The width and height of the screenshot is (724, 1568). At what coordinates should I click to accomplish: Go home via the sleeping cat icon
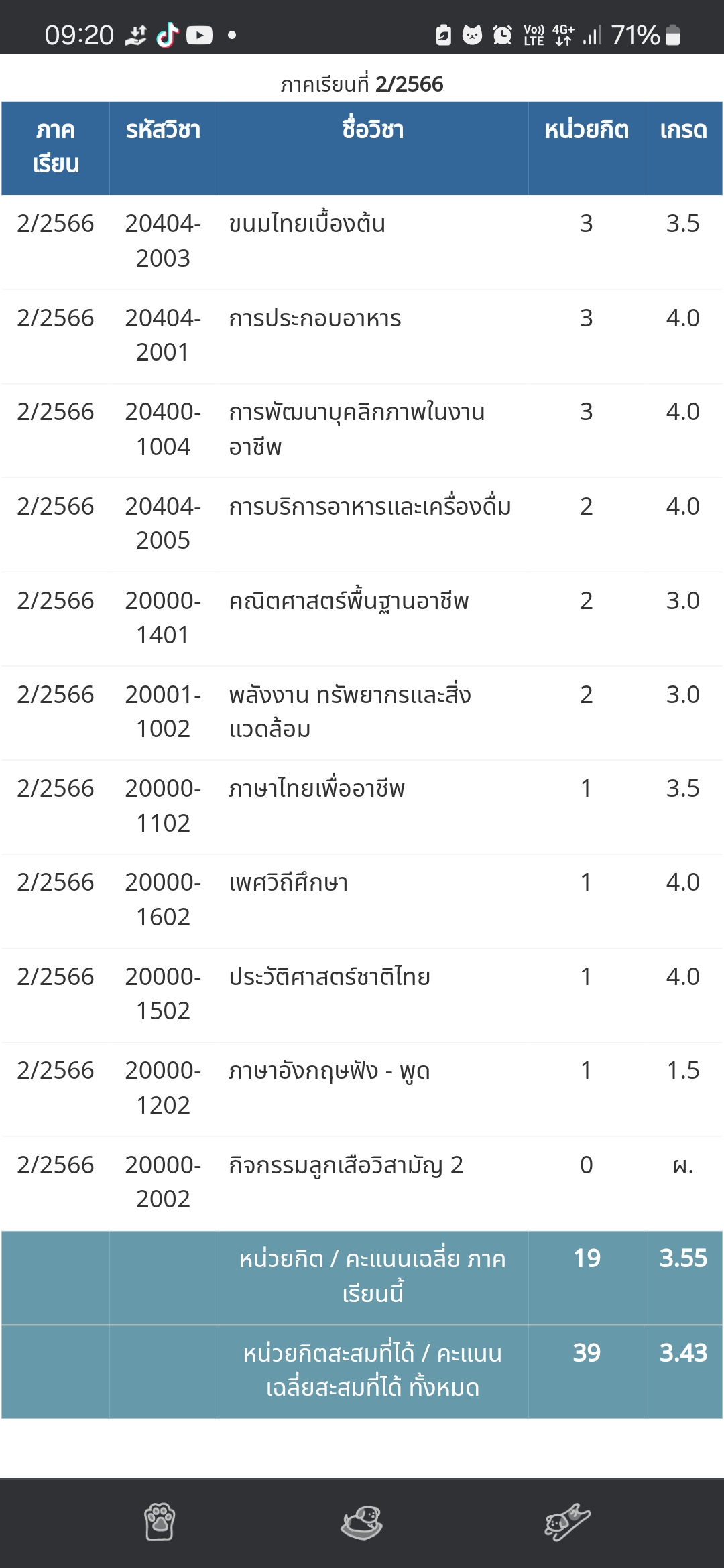(361, 1522)
